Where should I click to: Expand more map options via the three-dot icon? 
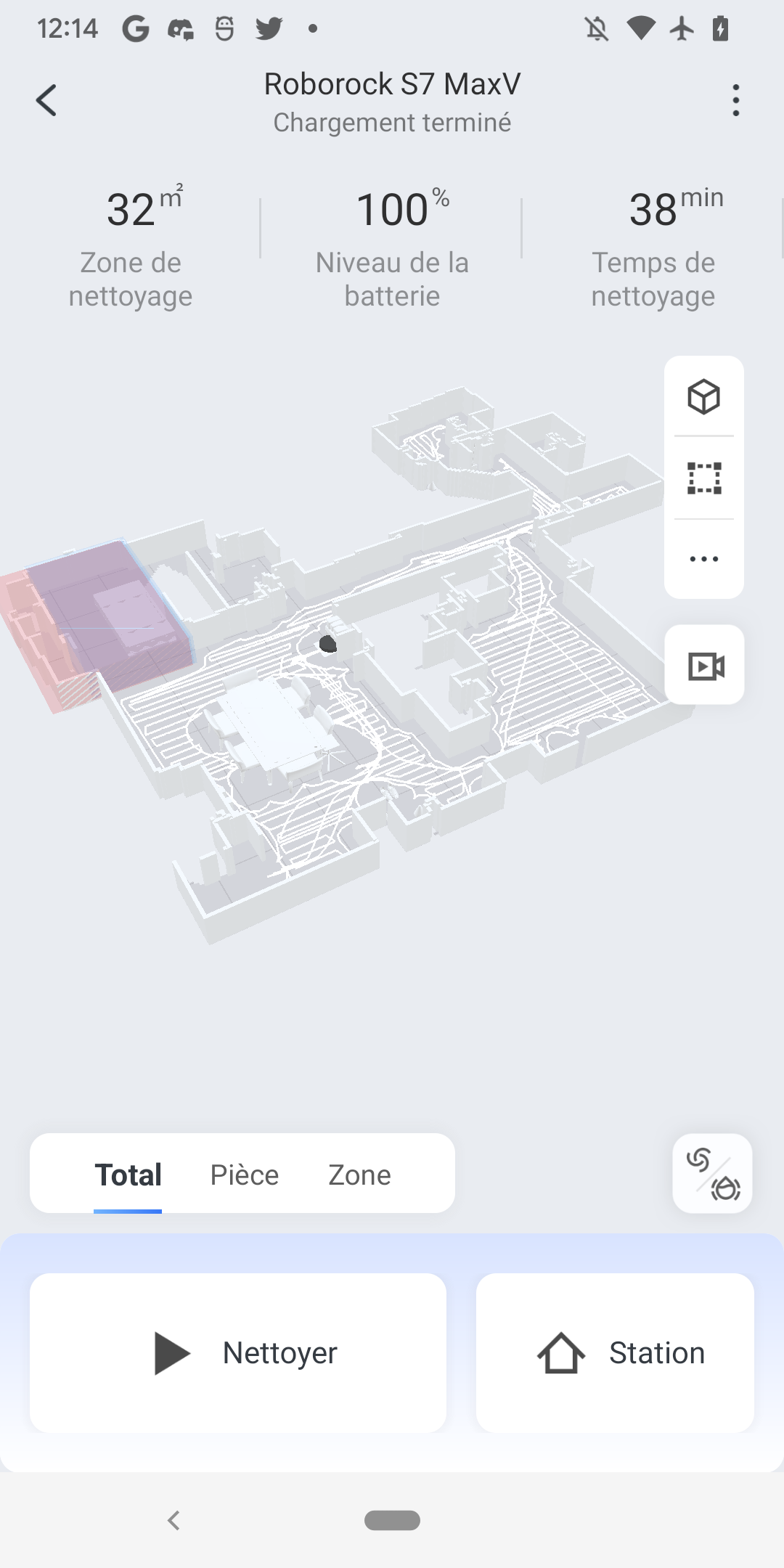(x=703, y=559)
